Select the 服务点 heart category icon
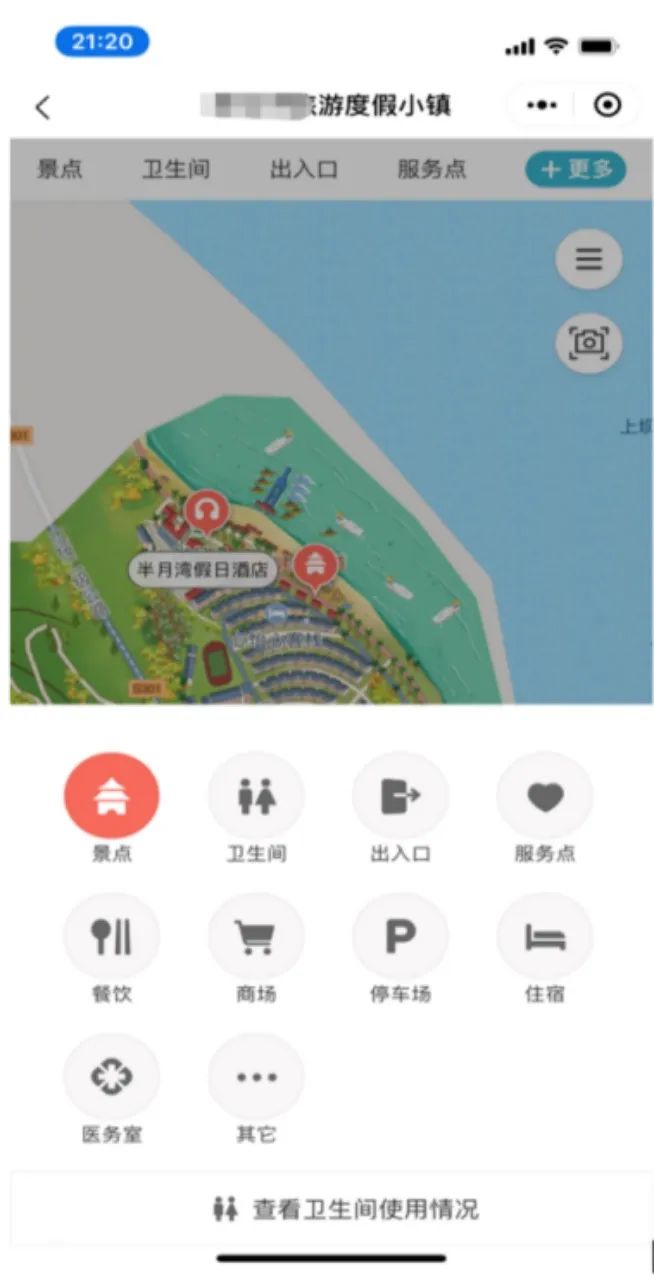This screenshot has width=654, height=1280. point(545,798)
